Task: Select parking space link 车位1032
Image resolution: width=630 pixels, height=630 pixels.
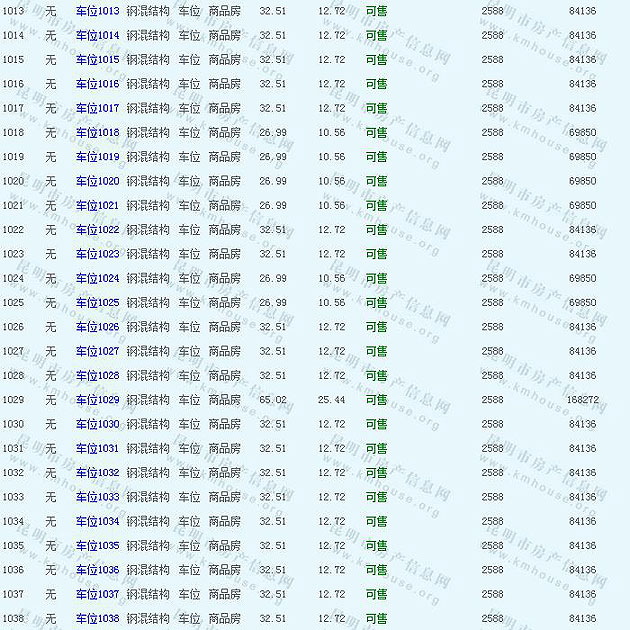Action: 97,473
